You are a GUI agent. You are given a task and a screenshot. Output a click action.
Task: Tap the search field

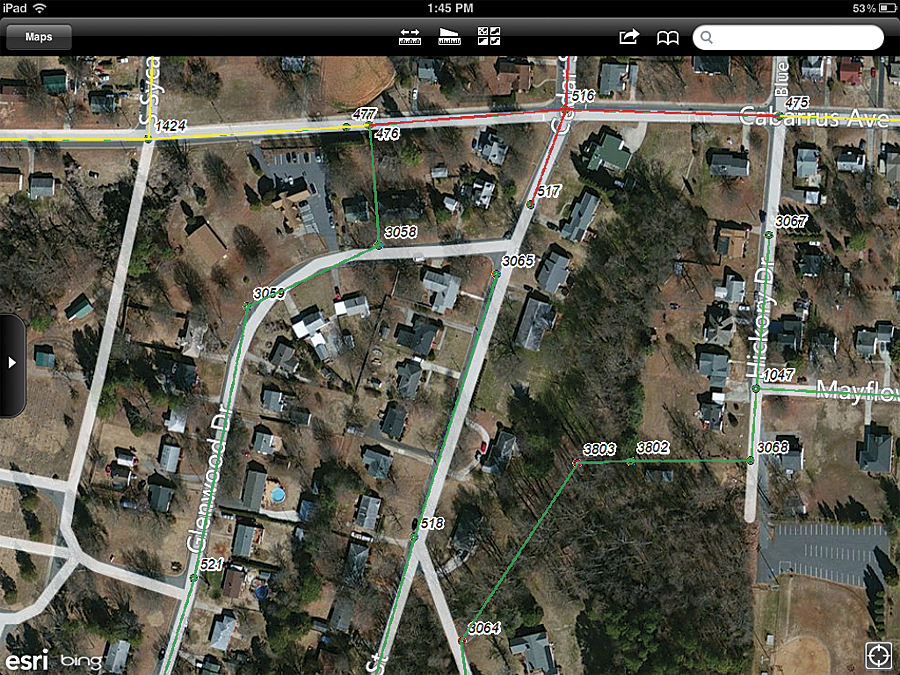[x=790, y=38]
